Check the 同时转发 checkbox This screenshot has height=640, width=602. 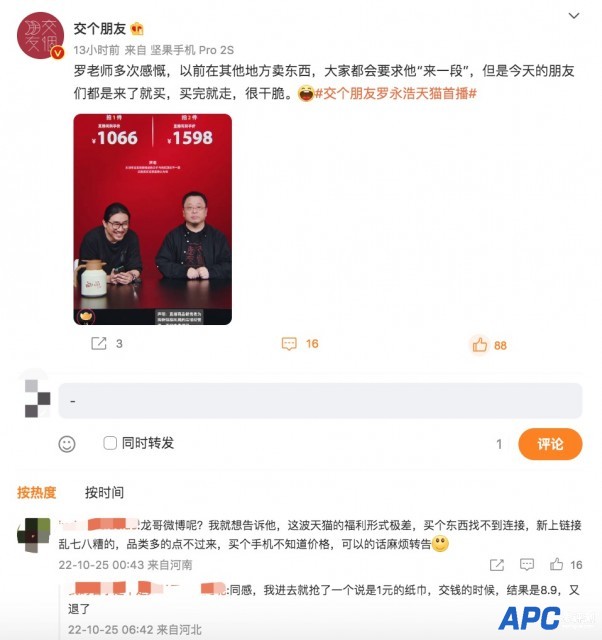pos(111,443)
